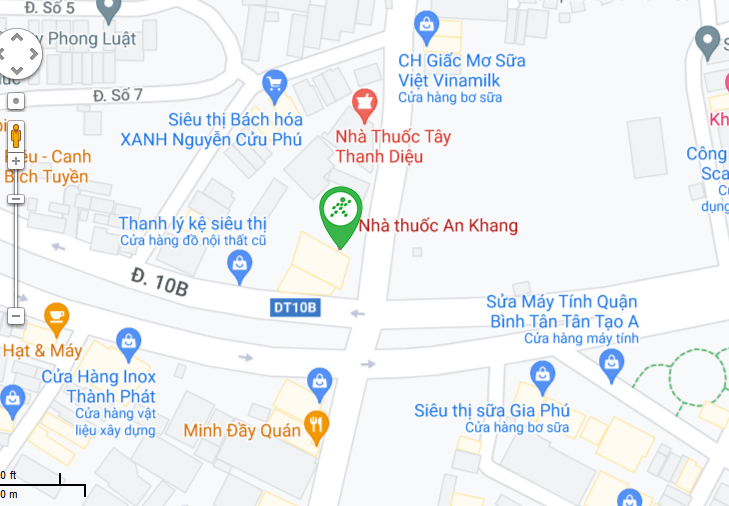Select the Street View pegman
The width and height of the screenshot is (729, 506).
point(16,133)
